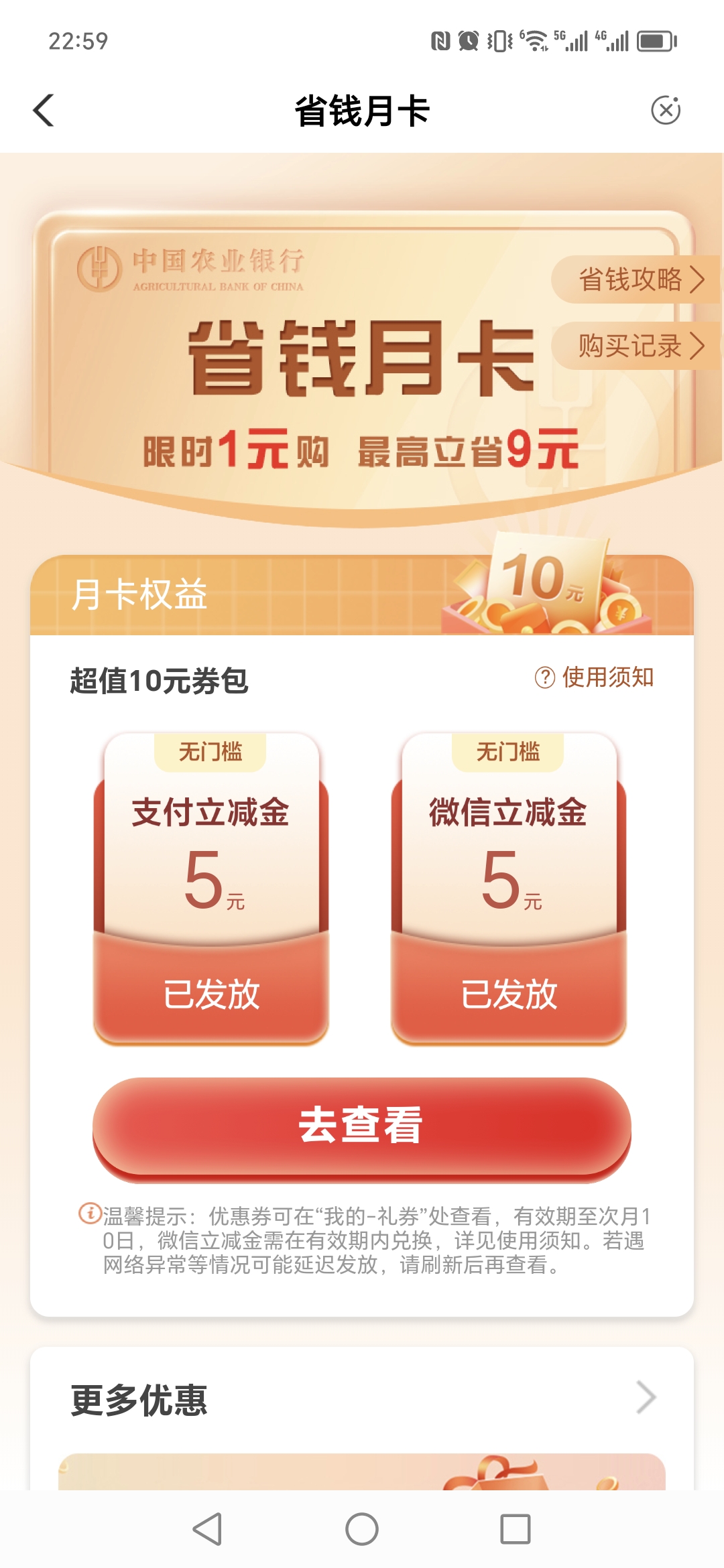Screen dimensions: 724x1568
Task: View 购买记录 purchase history
Action: 637,346
